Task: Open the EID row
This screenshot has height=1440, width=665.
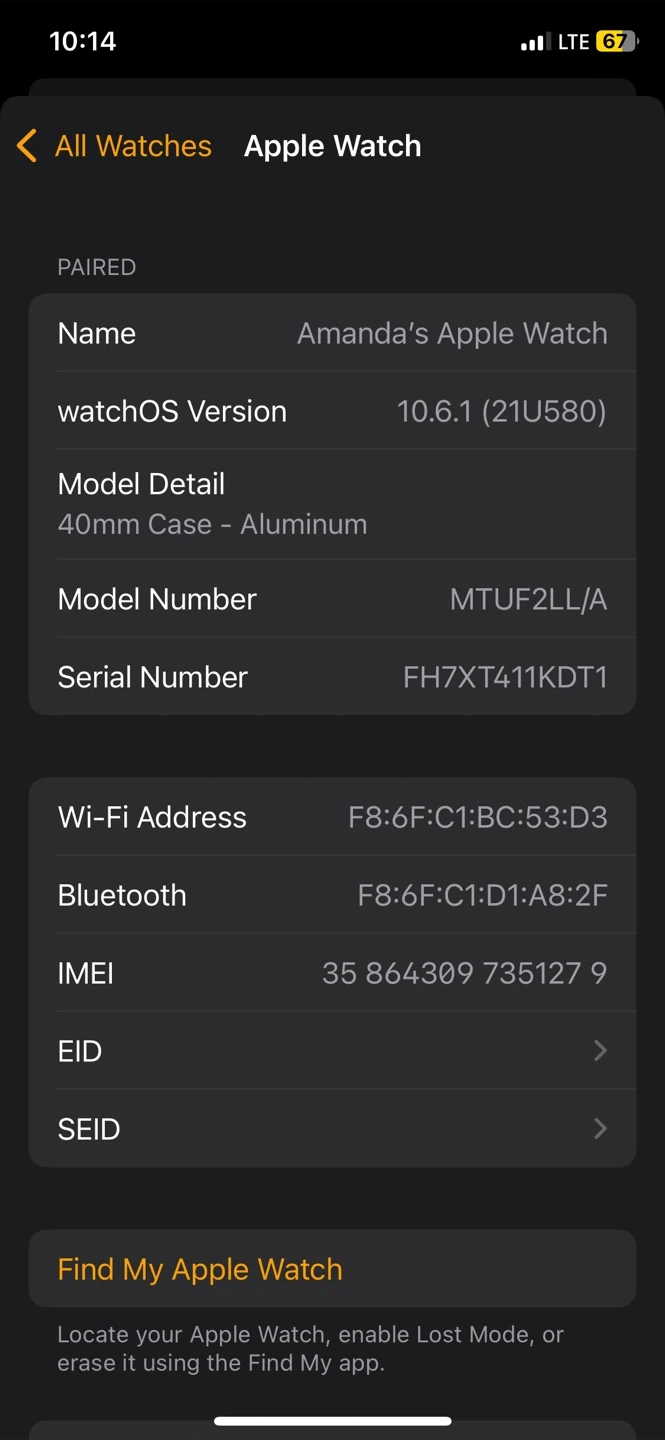Action: pyautogui.click(x=332, y=1051)
